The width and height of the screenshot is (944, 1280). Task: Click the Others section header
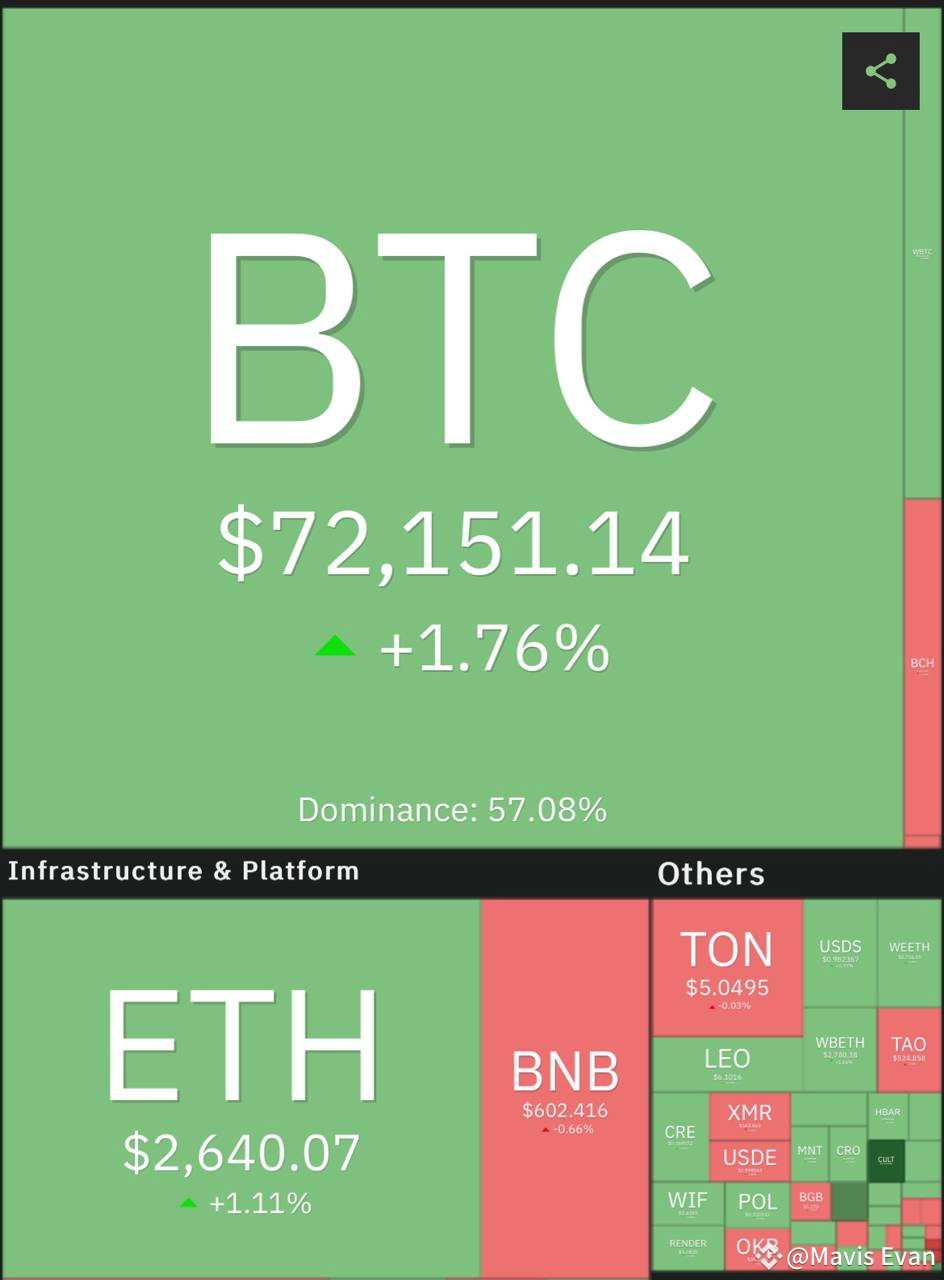[x=711, y=874]
